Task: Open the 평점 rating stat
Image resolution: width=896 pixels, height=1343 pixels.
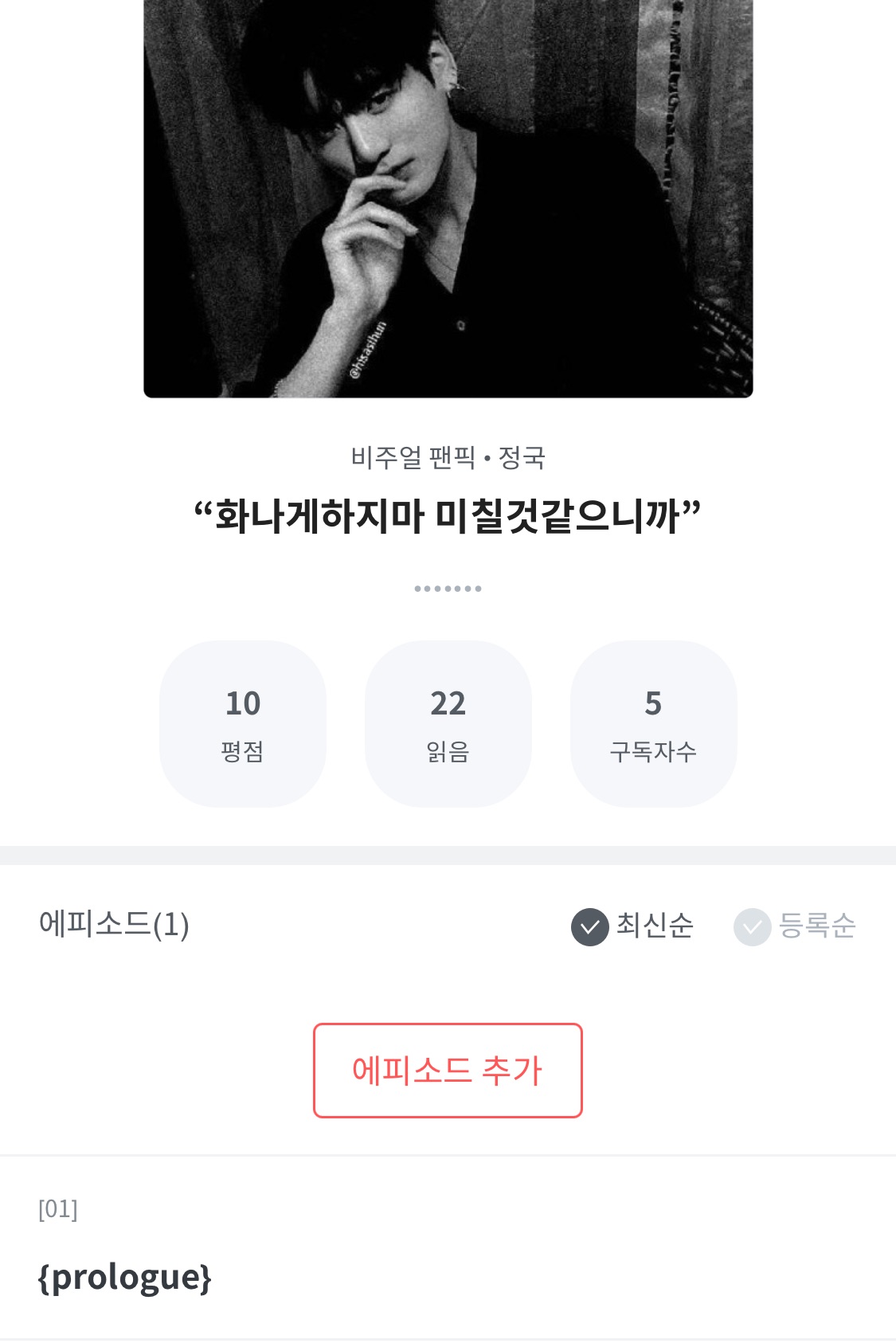Action: [243, 723]
